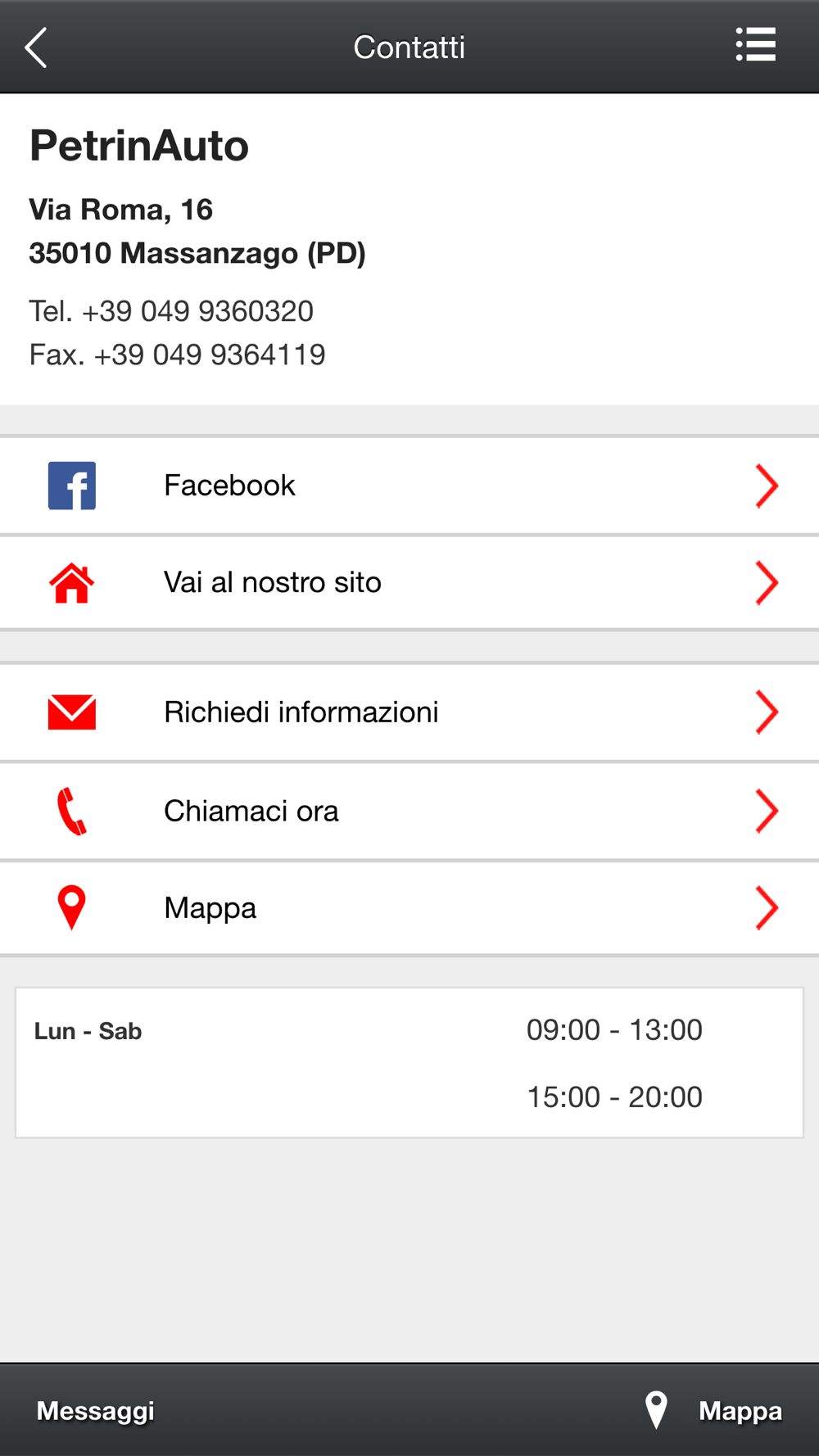Open 'Richiedi informazioni'
819x1456 pixels.
(x=409, y=712)
